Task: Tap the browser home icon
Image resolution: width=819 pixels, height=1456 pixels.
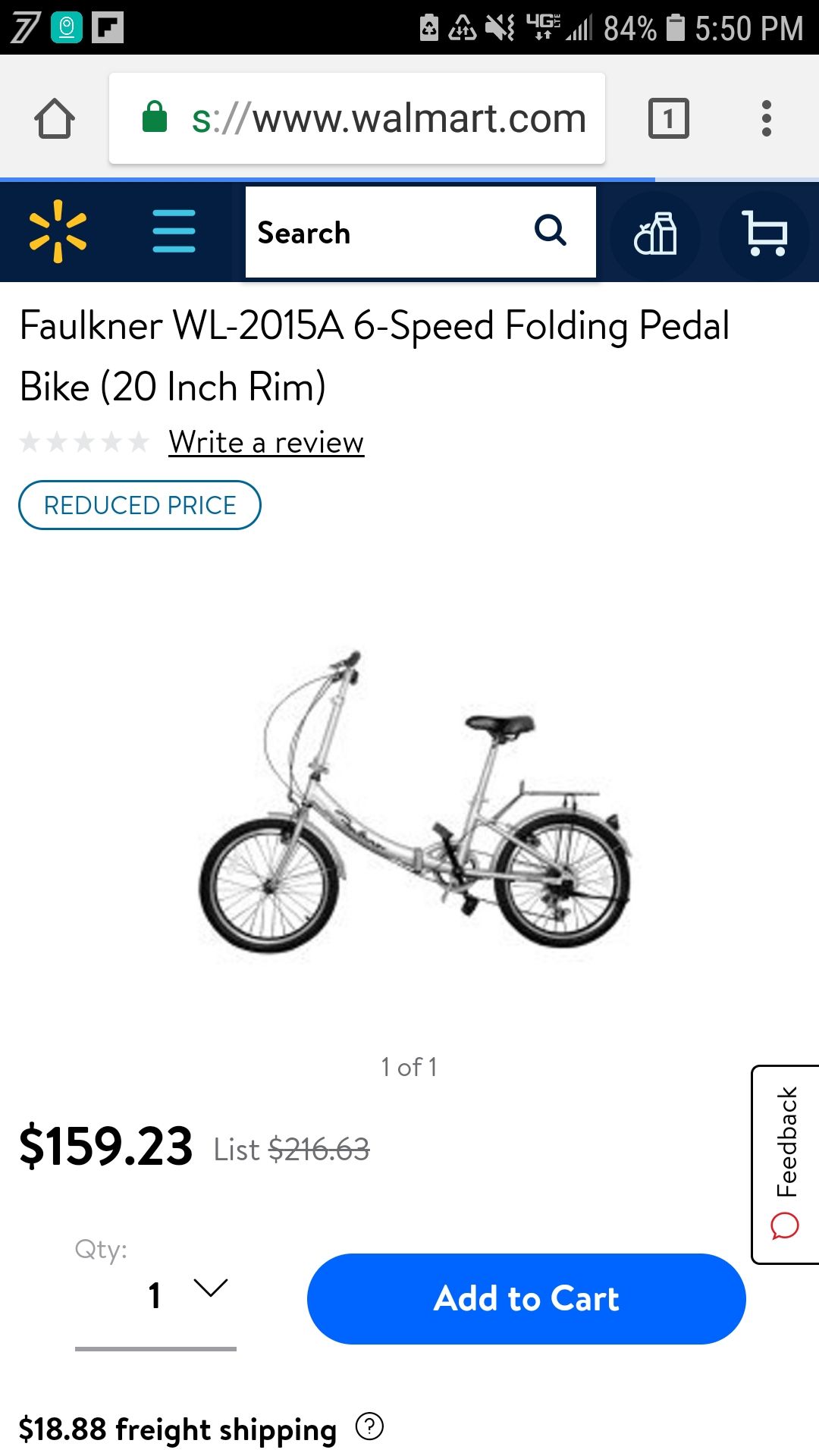Action: (x=55, y=119)
